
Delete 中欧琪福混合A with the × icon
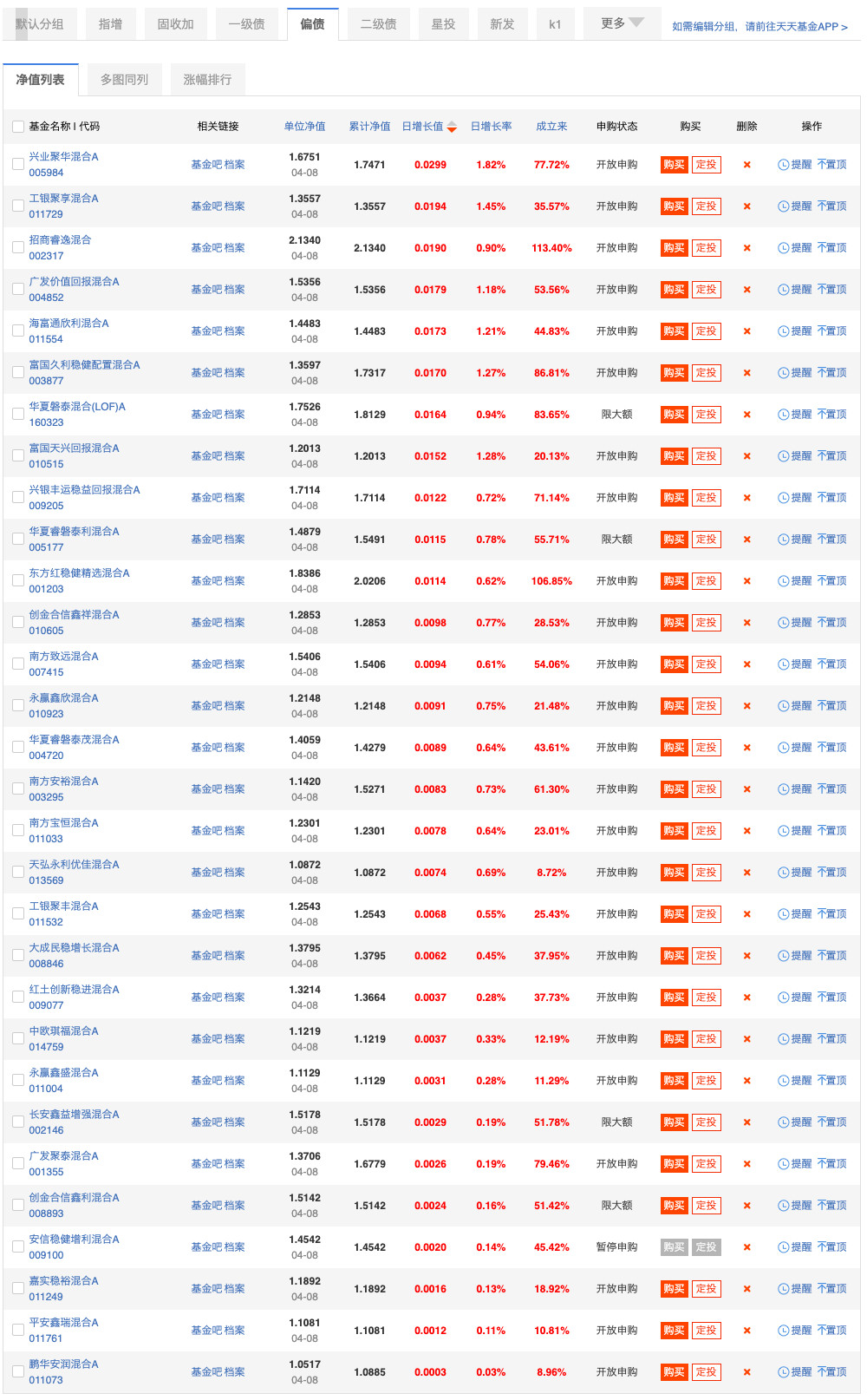[747, 1038]
